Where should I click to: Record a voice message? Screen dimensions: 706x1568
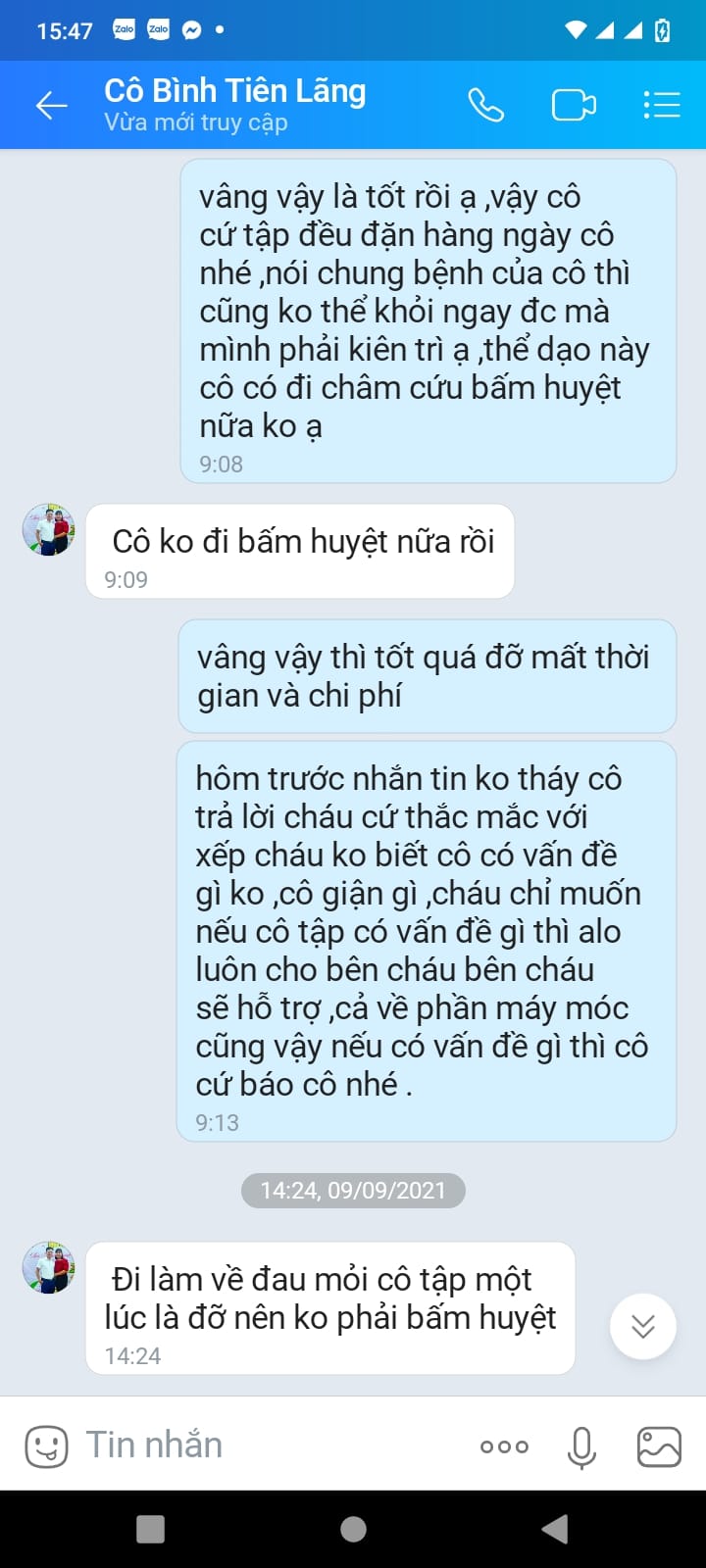click(x=581, y=1446)
